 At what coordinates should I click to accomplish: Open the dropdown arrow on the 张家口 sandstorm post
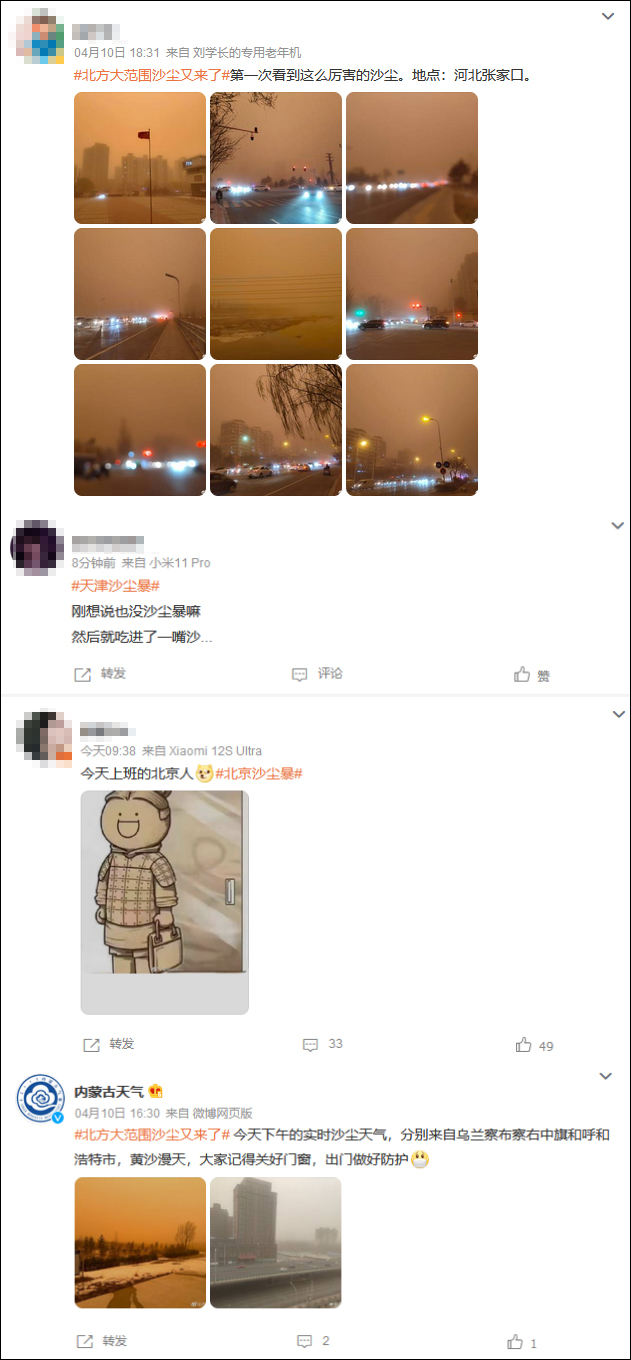pyautogui.click(x=607, y=17)
